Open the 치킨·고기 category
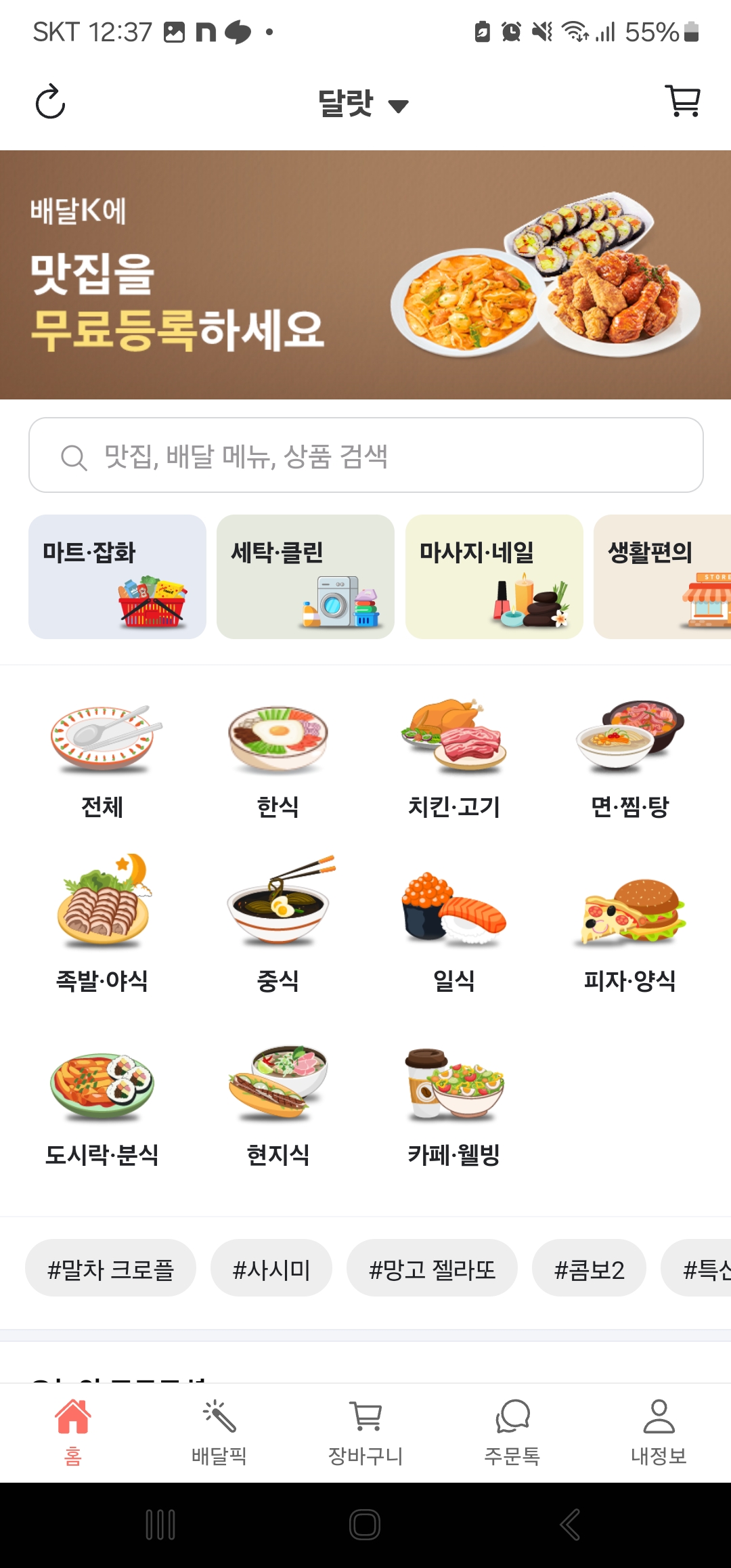 pos(452,743)
